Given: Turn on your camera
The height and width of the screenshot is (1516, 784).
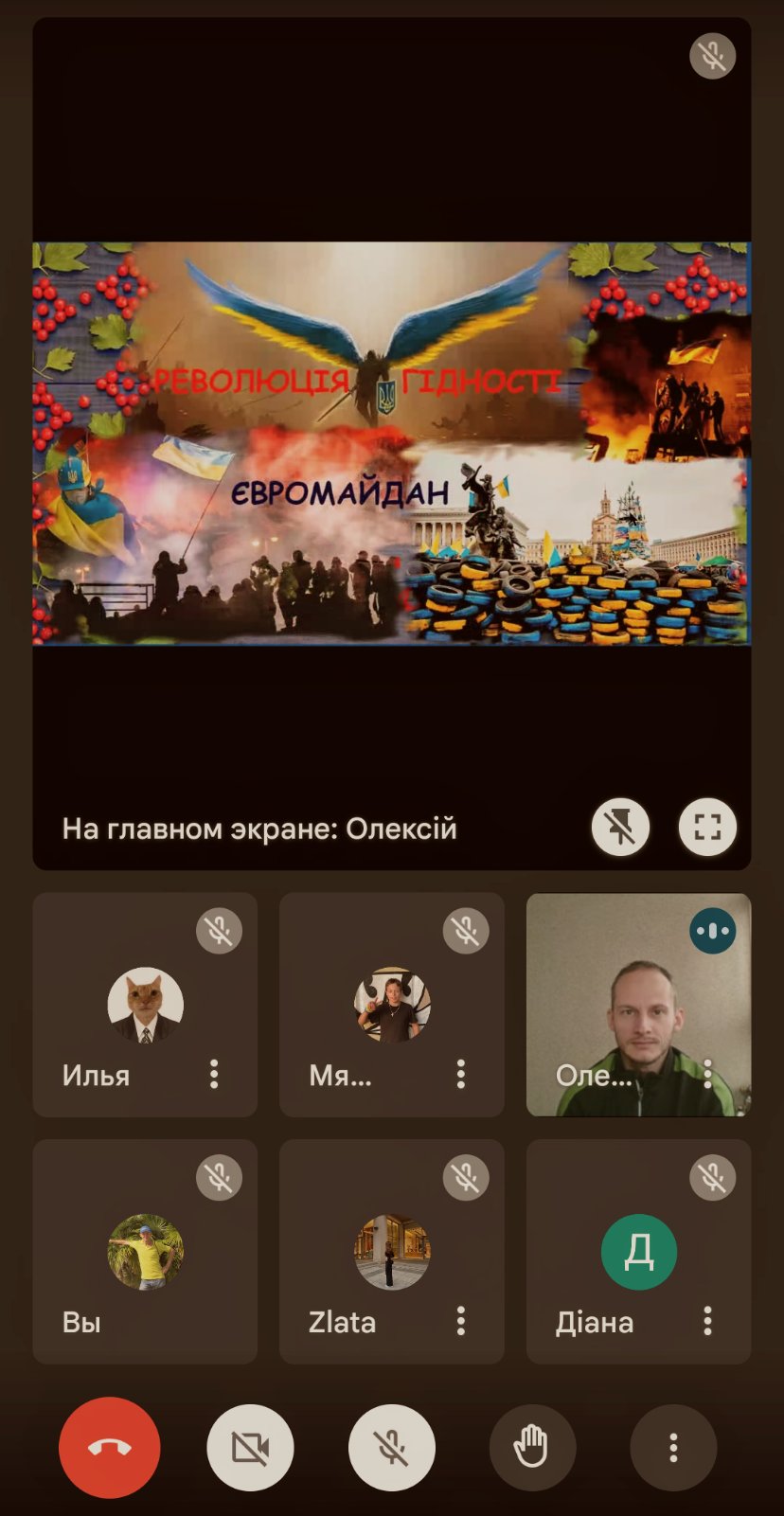Looking at the screenshot, I should (250, 1447).
